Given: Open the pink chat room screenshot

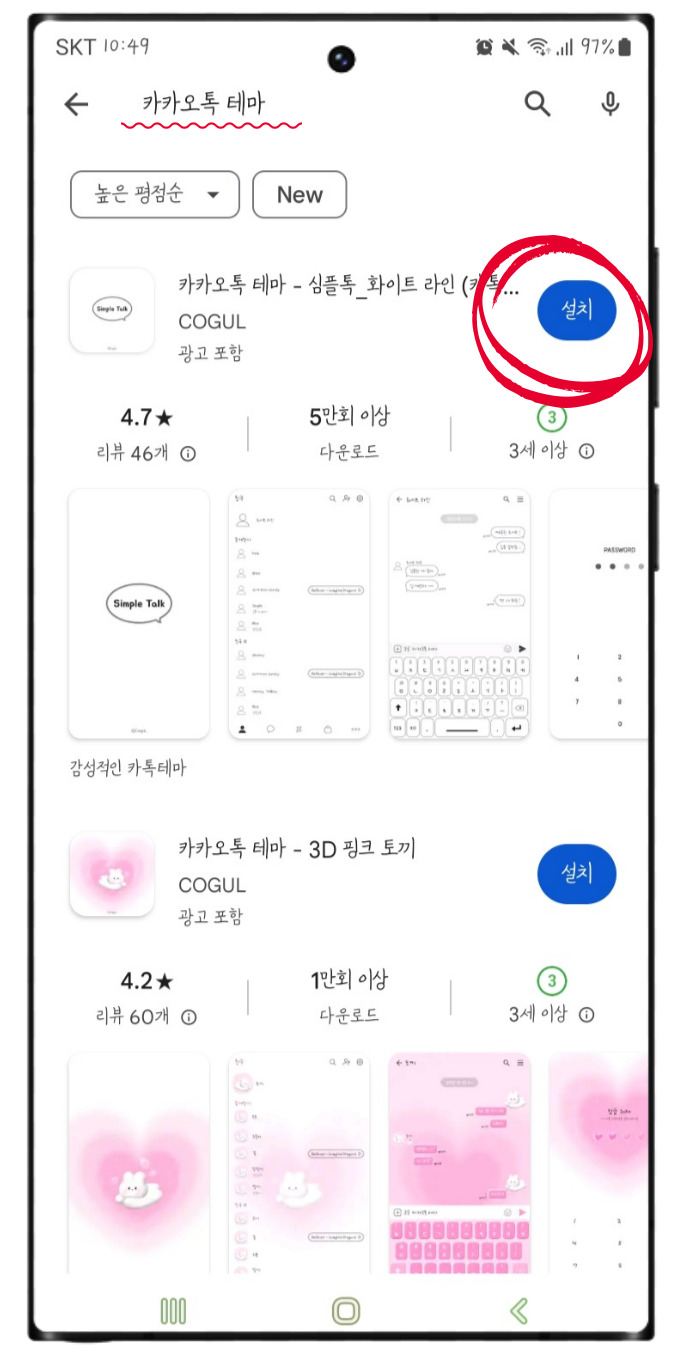Looking at the screenshot, I should 459,1160.
